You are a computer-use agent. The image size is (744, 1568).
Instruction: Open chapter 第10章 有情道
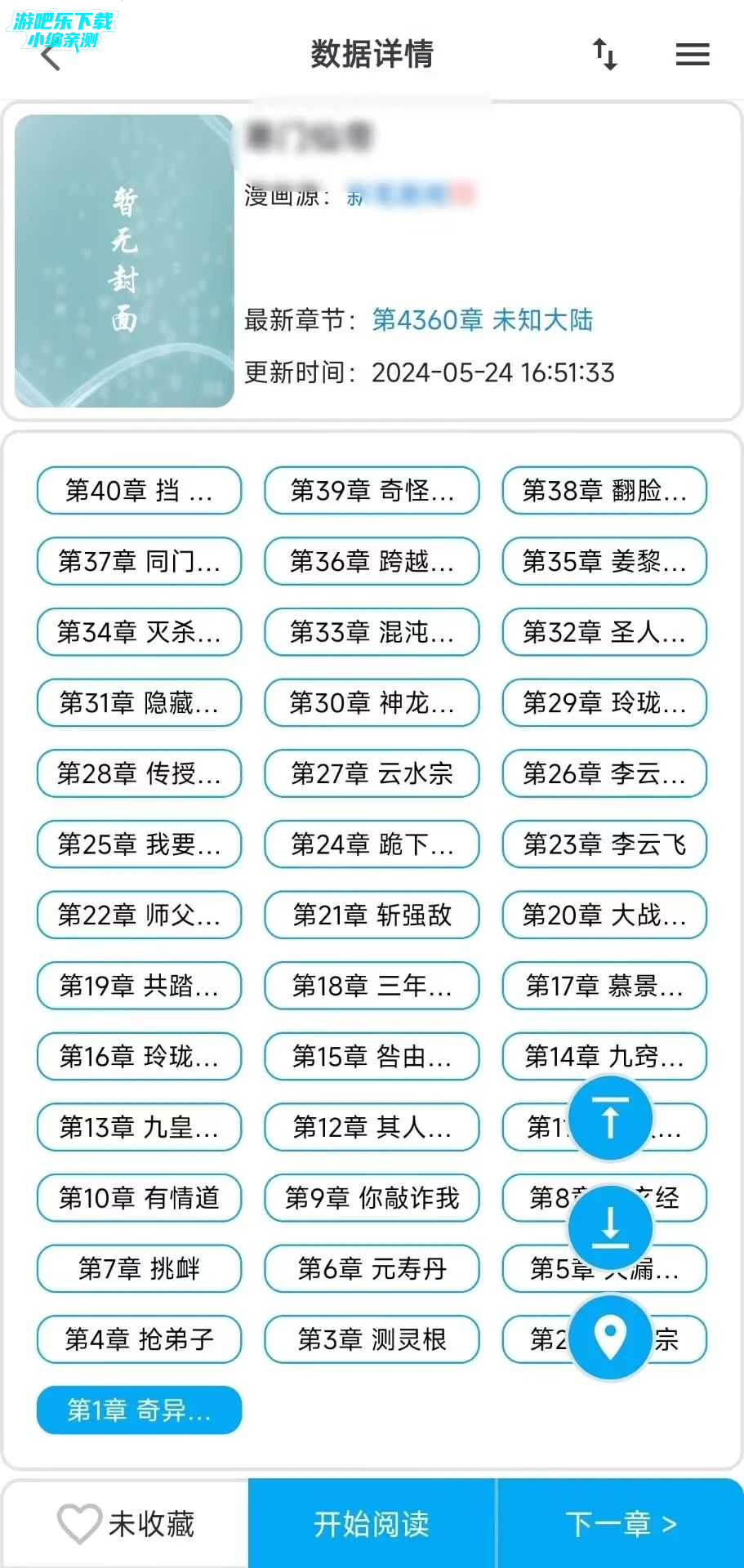pos(139,1198)
